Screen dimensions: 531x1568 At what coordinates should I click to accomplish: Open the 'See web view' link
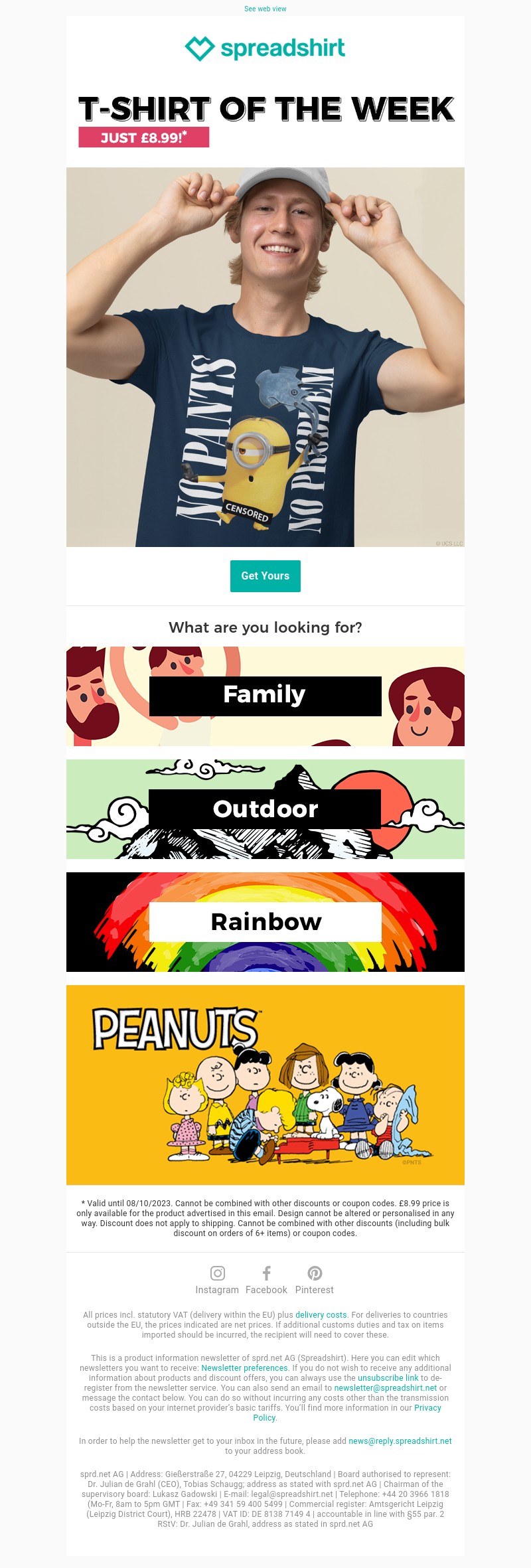(x=265, y=9)
